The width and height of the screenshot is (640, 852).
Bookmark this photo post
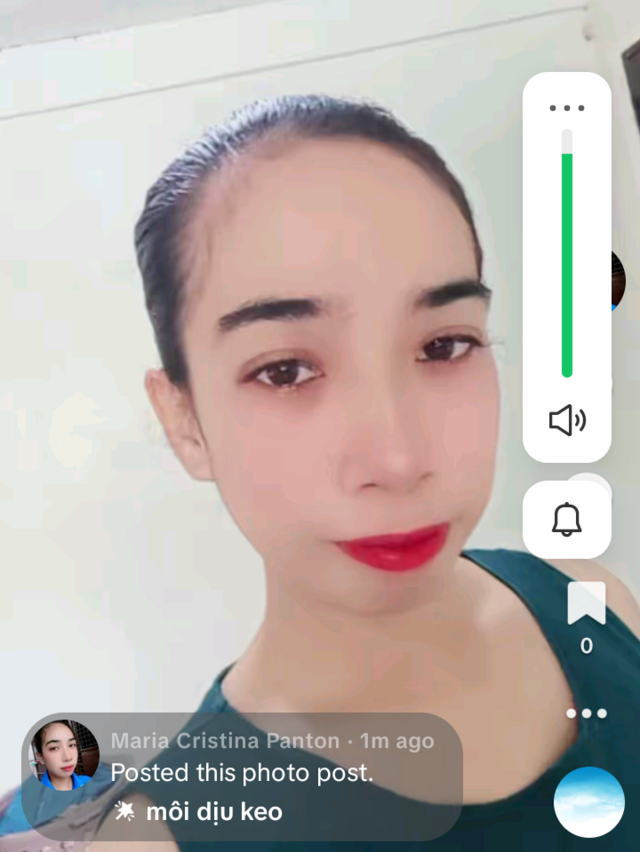pos(586,604)
